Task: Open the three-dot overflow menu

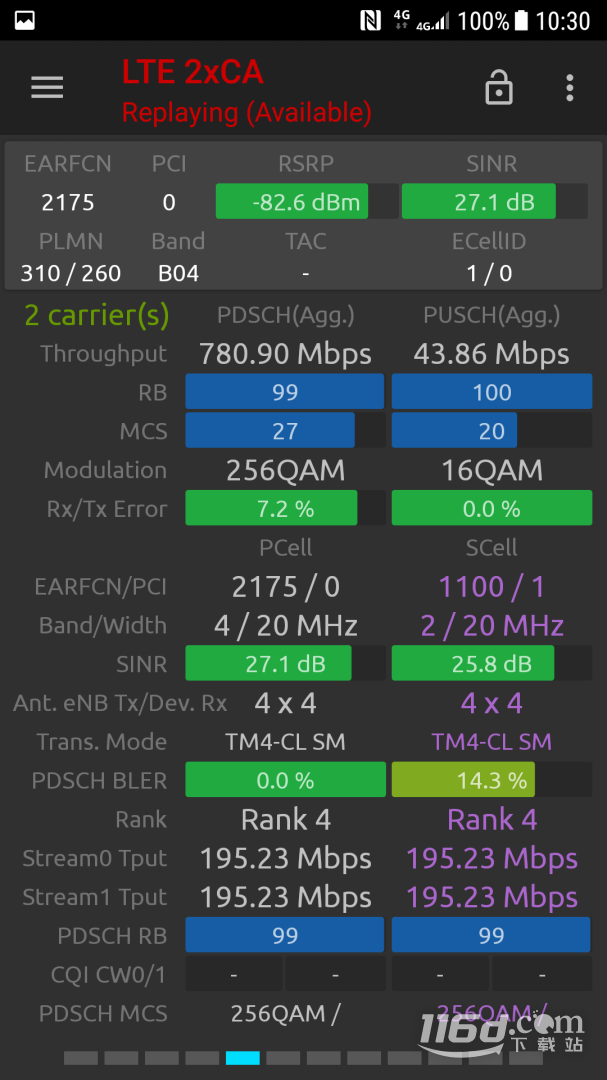Action: click(x=570, y=87)
